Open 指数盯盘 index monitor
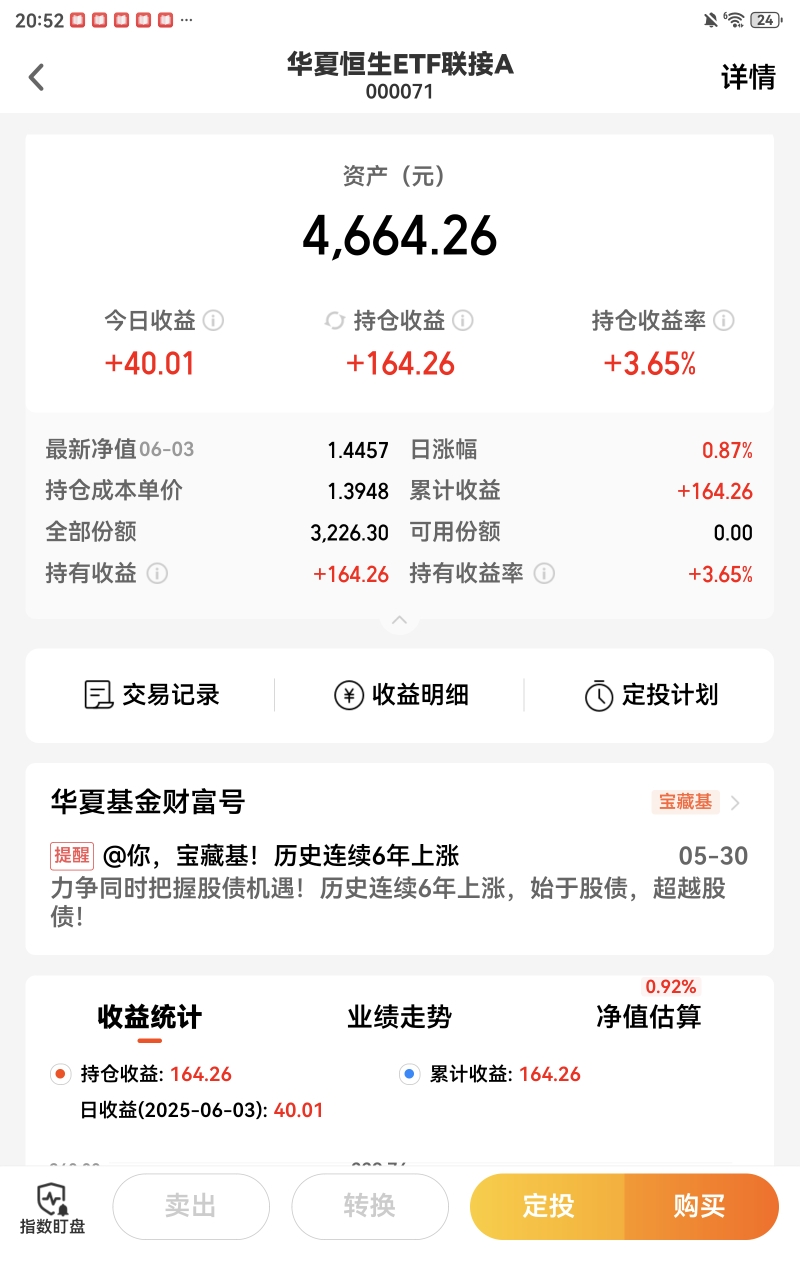The height and width of the screenshot is (1280, 800). [x=53, y=1208]
